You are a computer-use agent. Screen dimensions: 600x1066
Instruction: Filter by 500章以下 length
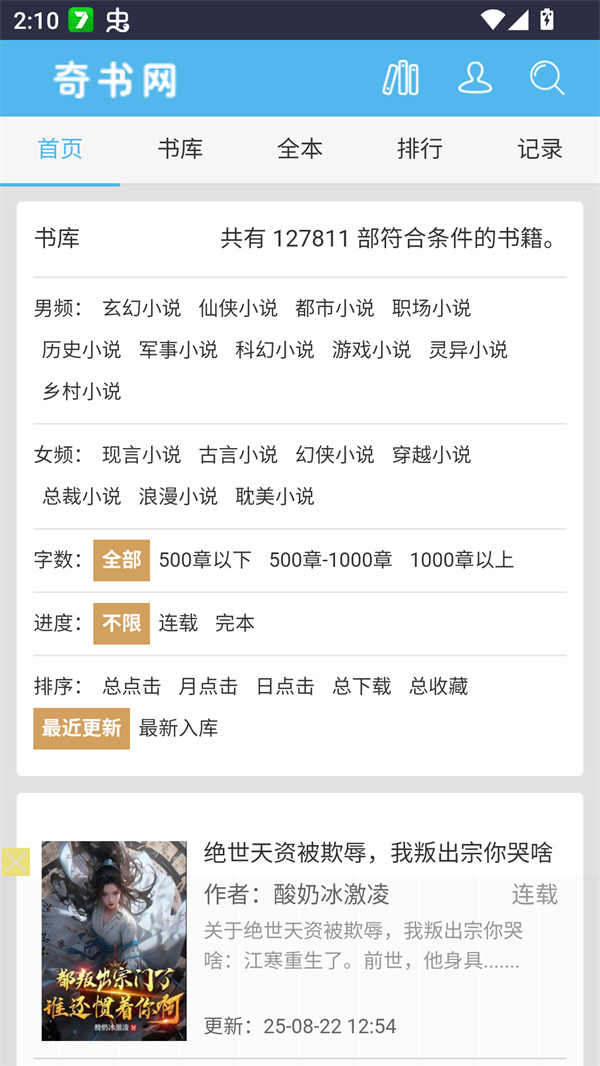pos(205,560)
